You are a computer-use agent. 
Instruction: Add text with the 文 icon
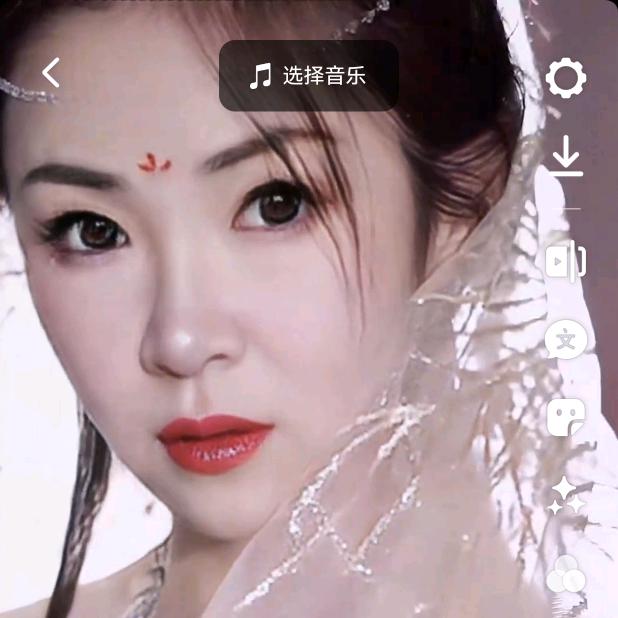point(566,341)
